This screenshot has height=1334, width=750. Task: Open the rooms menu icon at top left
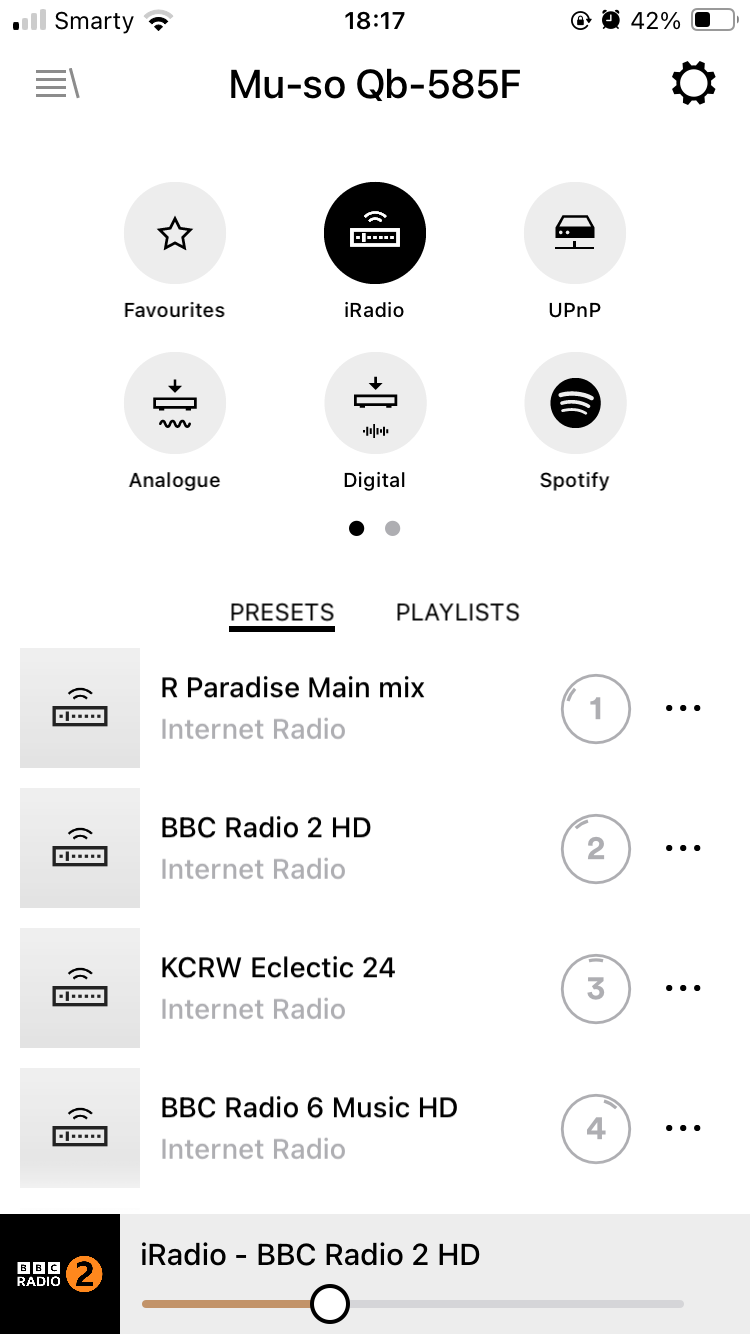click(x=57, y=84)
